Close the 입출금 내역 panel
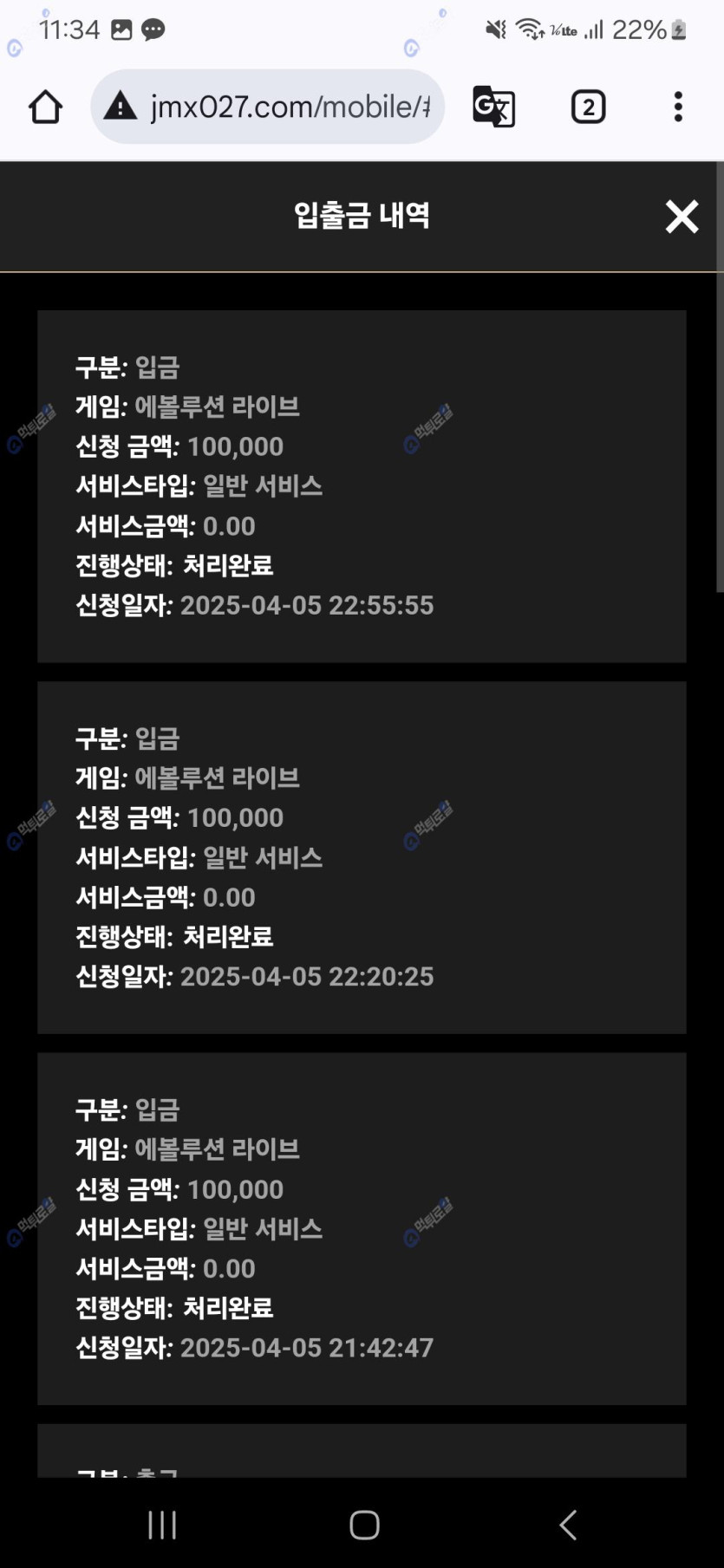The height and width of the screenshot is (1568, 724). [x=682, y=217]
